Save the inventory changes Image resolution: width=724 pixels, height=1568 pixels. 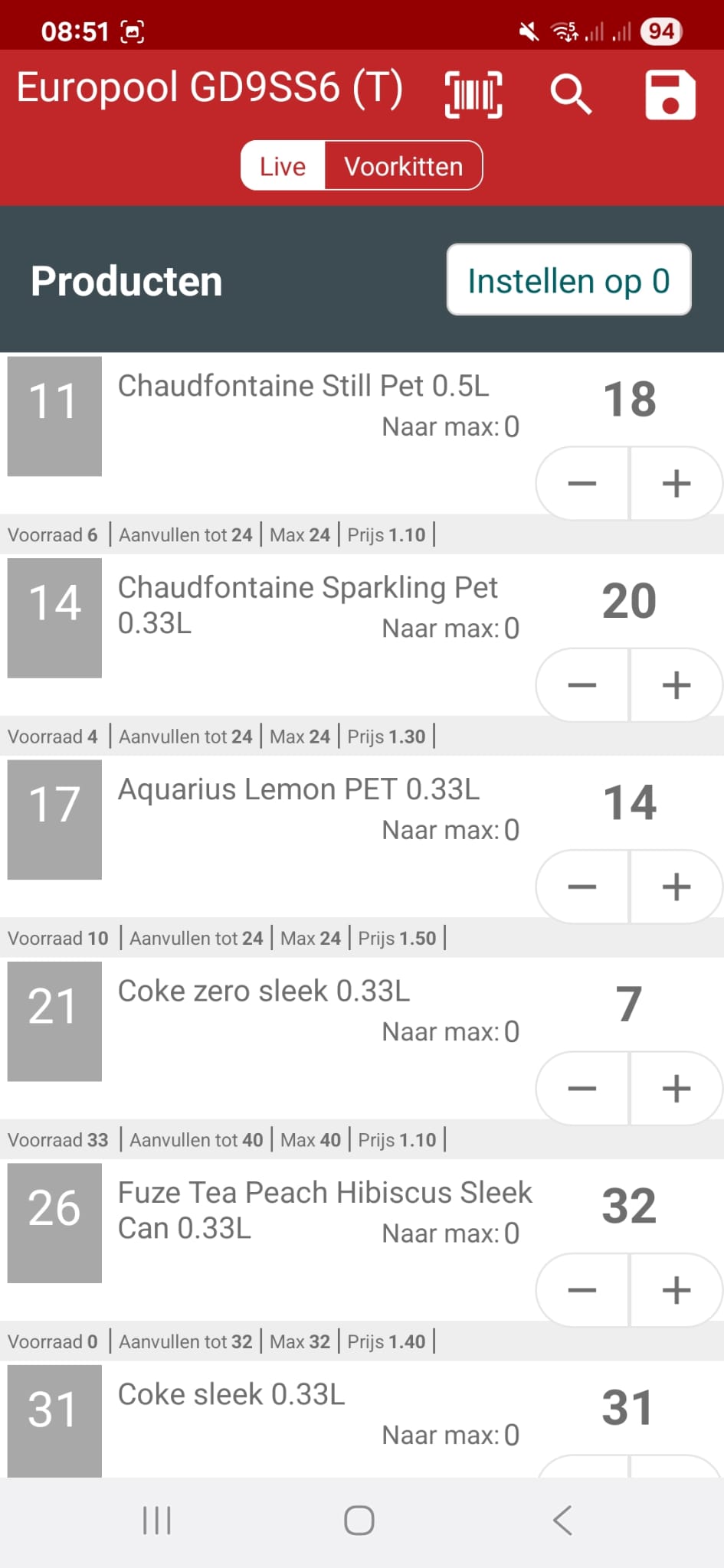[x=670, y=95]
